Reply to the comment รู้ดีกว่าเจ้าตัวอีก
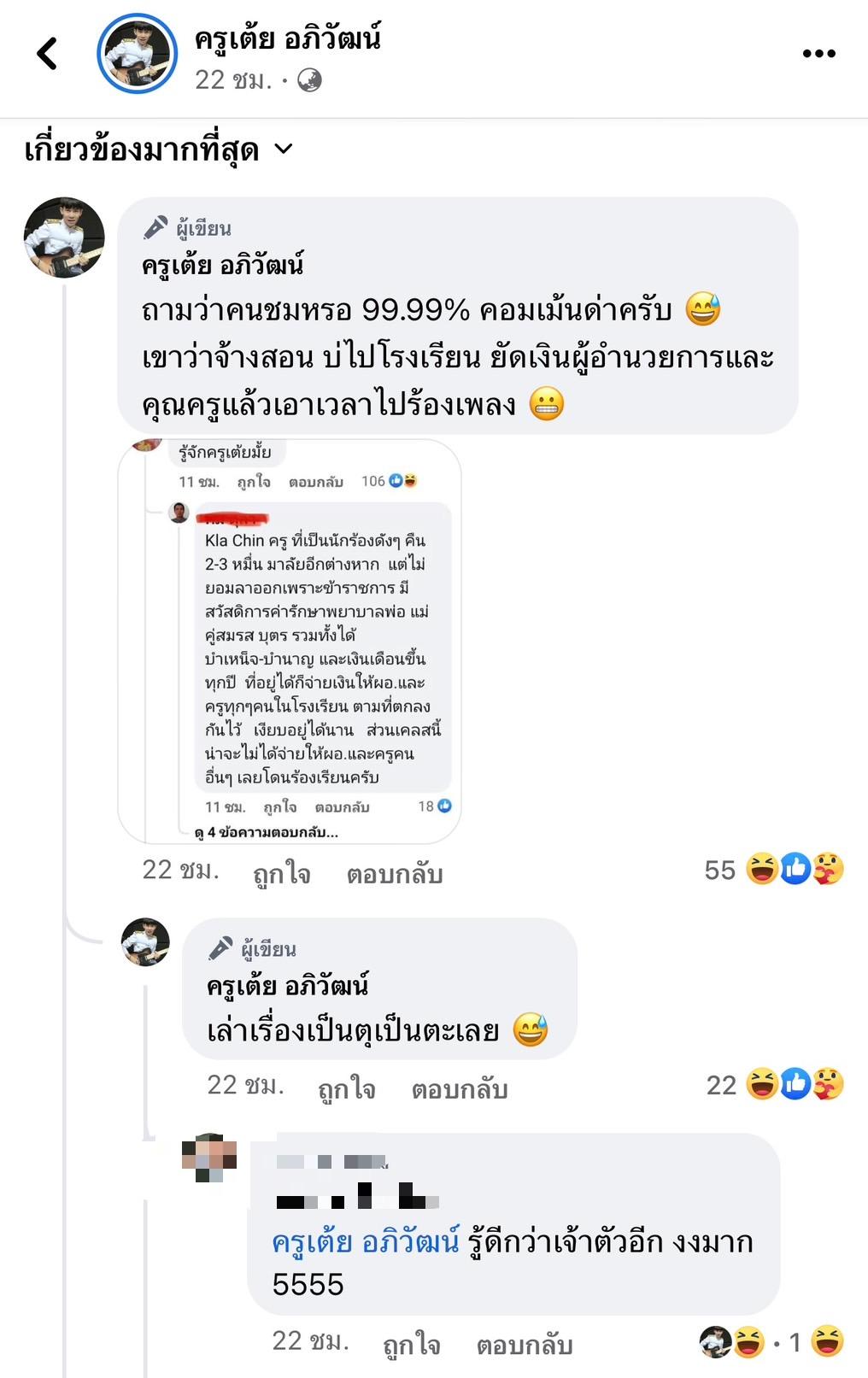This screenshot has height=1378, width=868. pos(524,1345)
